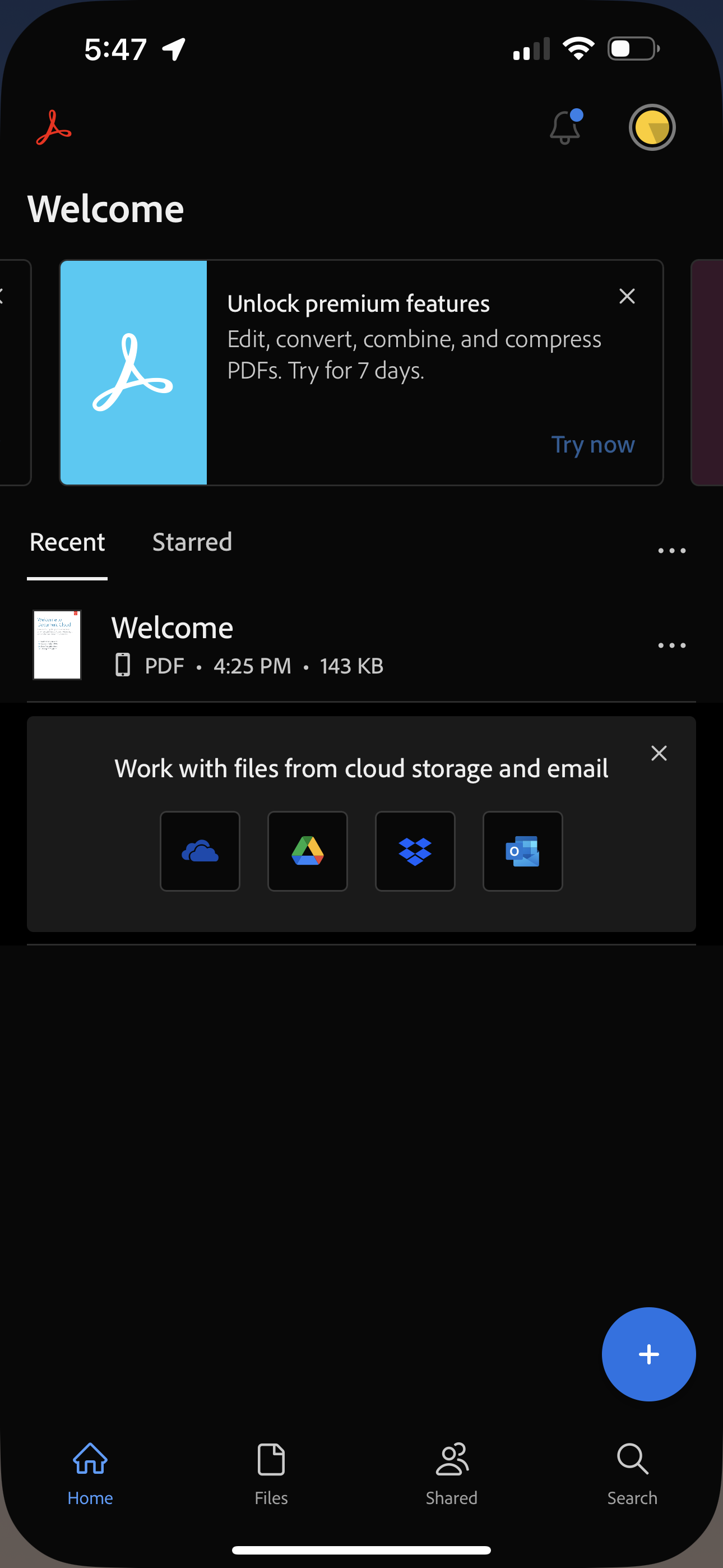This screenshot has width=723, height=1568.
Task: Tap the blue plus create button
Action: (649, 1354)
